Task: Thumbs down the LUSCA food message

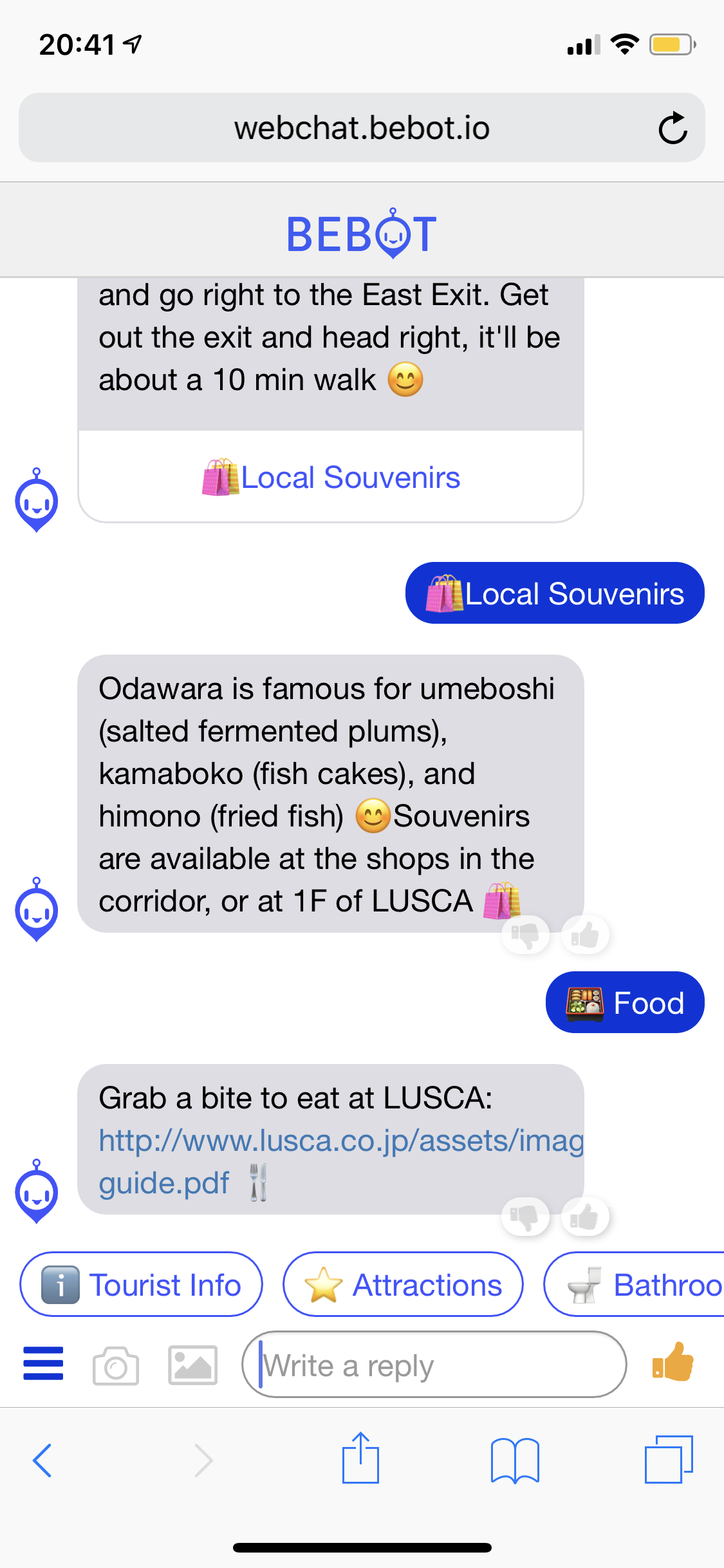Action: (525, 1217)
